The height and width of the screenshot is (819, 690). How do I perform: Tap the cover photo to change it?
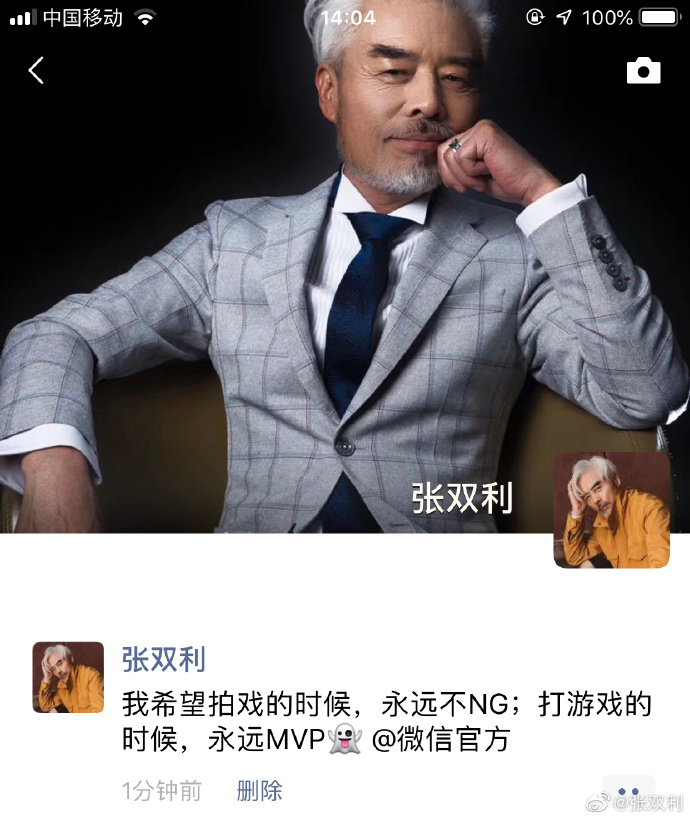(300, 300)
